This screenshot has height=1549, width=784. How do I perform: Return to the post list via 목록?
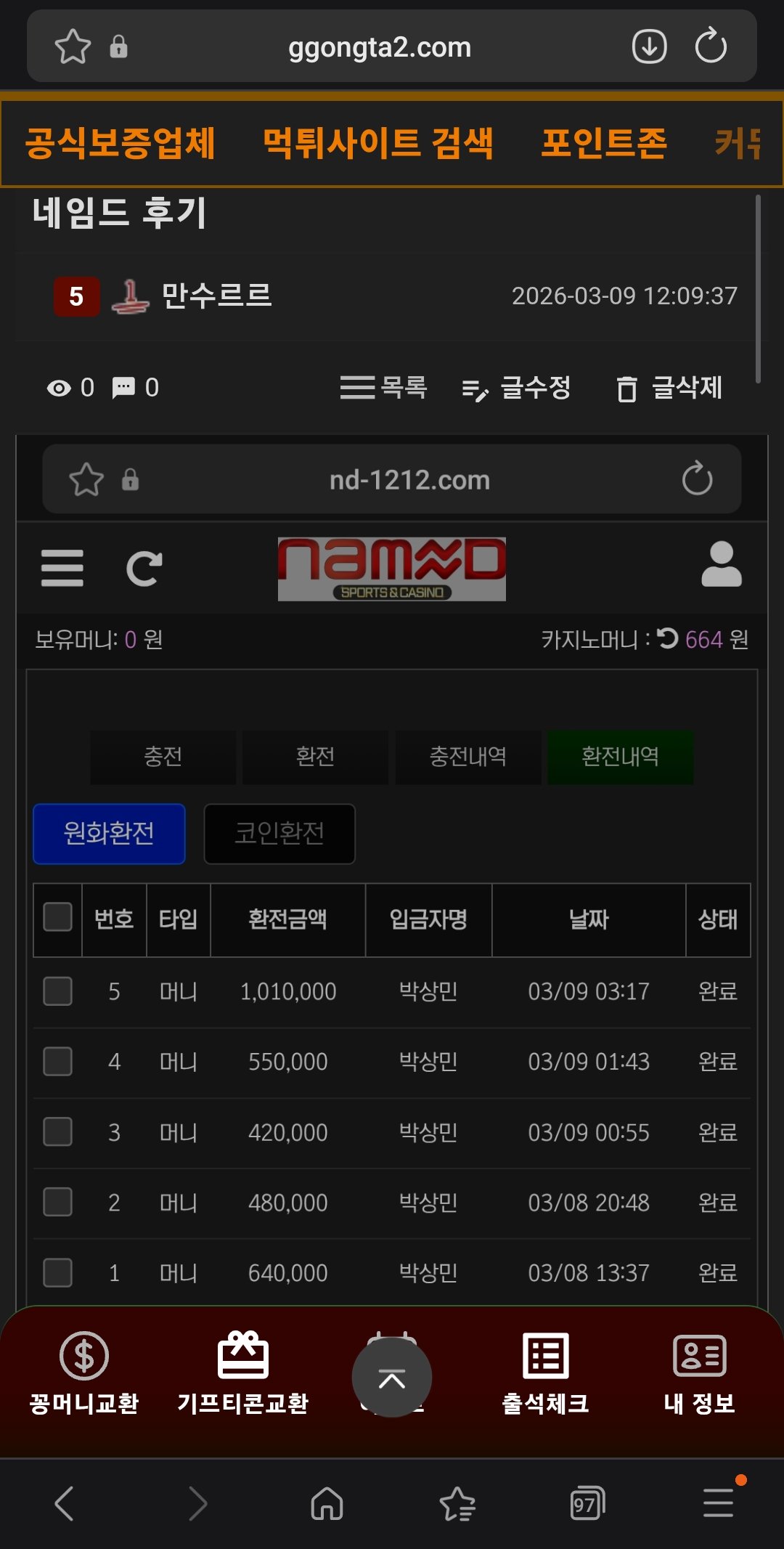click(384, 388)
